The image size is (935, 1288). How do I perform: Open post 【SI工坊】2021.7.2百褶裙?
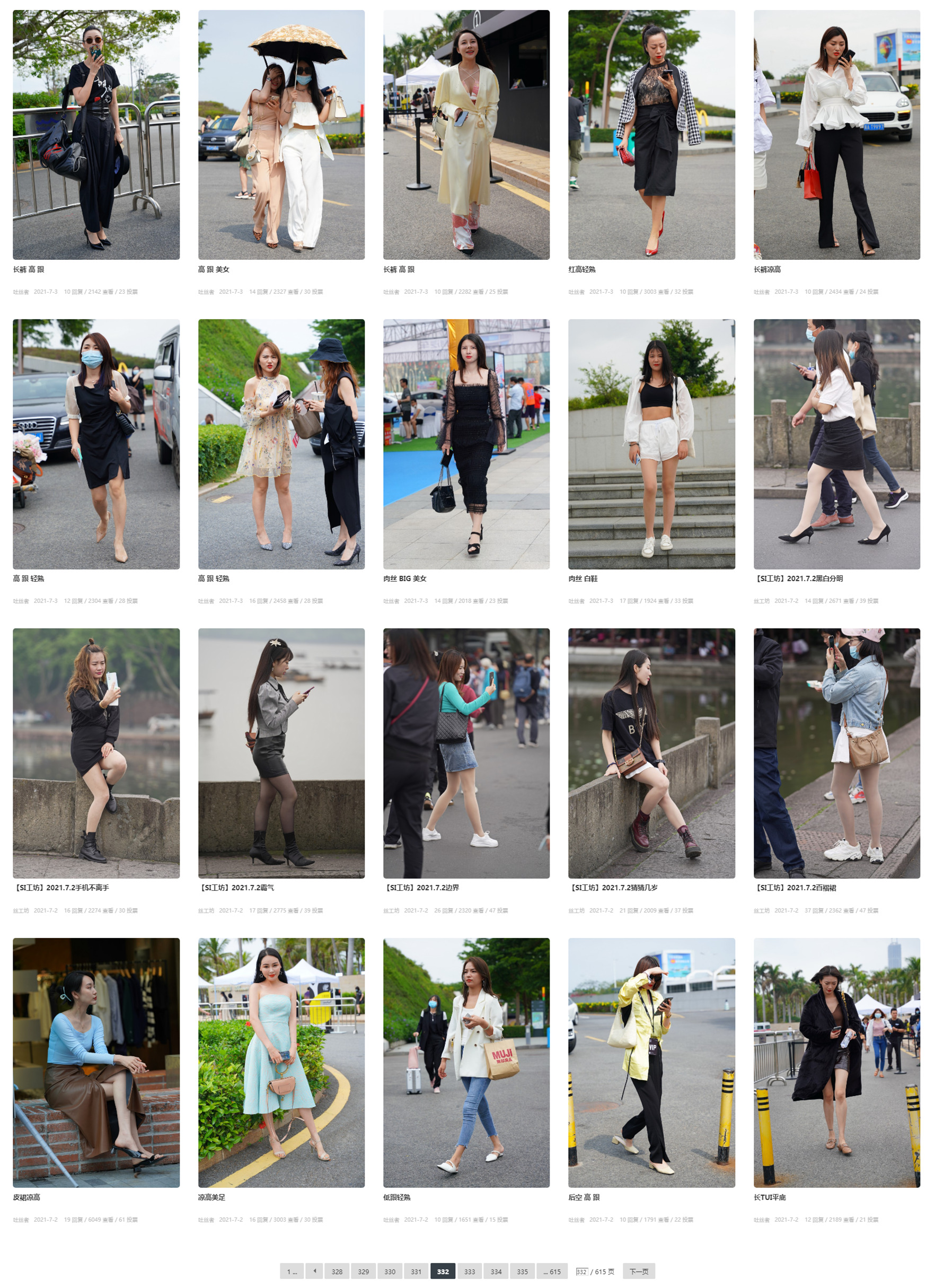pos(796,887)
